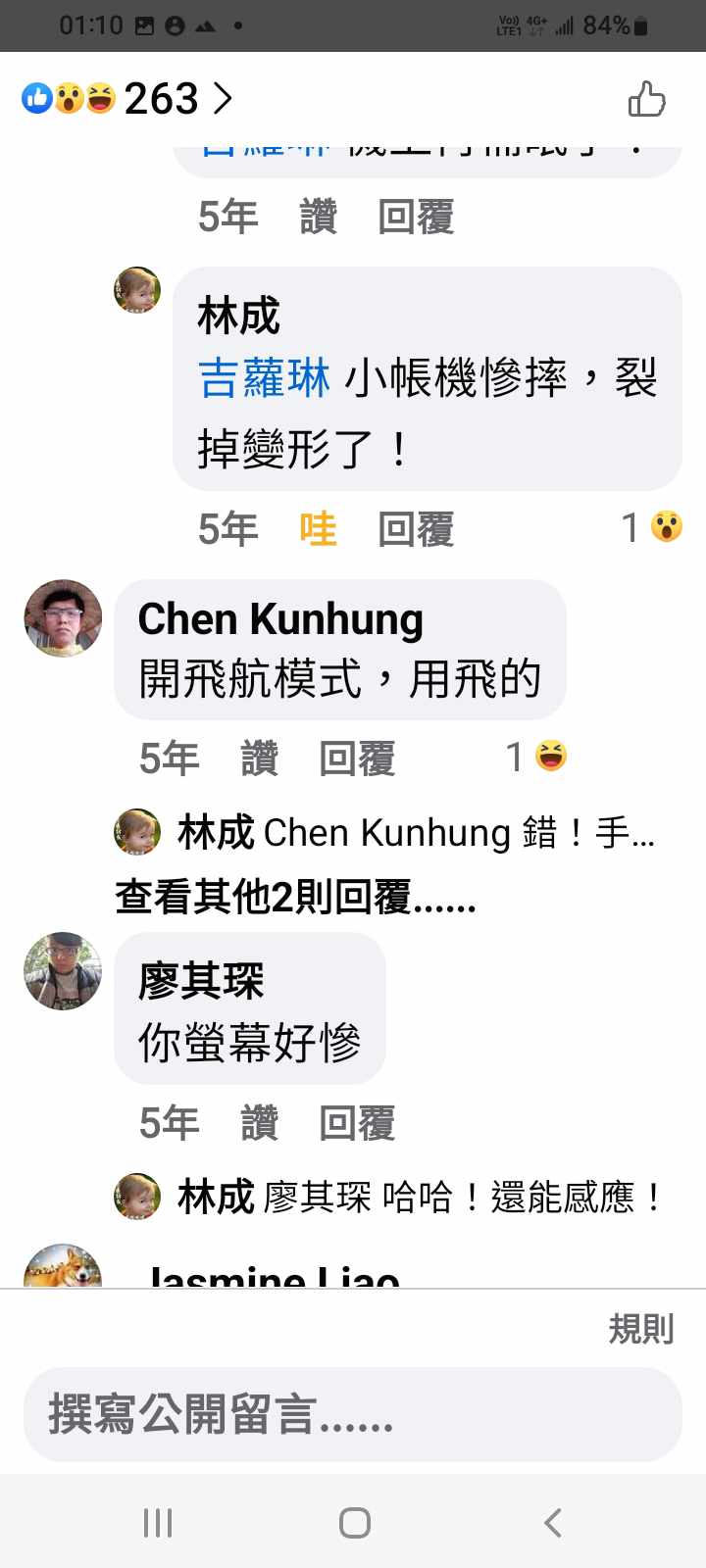Open 廖其琛's profile picture
The height and width of the screenshot is (1568, 706).
pyautogui.click(x=63, y=970)
